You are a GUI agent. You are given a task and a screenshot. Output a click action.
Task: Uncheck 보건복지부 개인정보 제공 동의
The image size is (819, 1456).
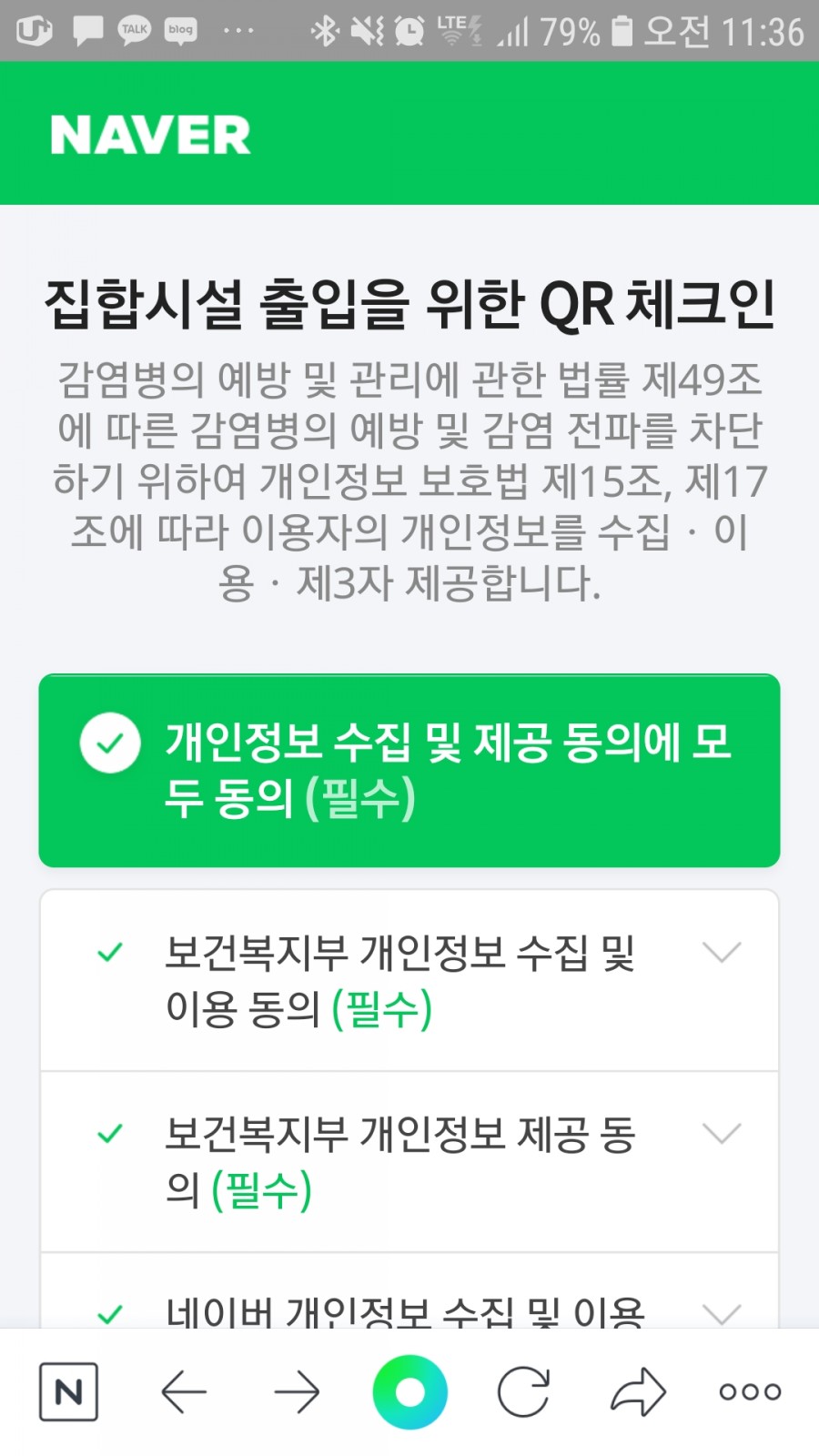(110, 1134)
